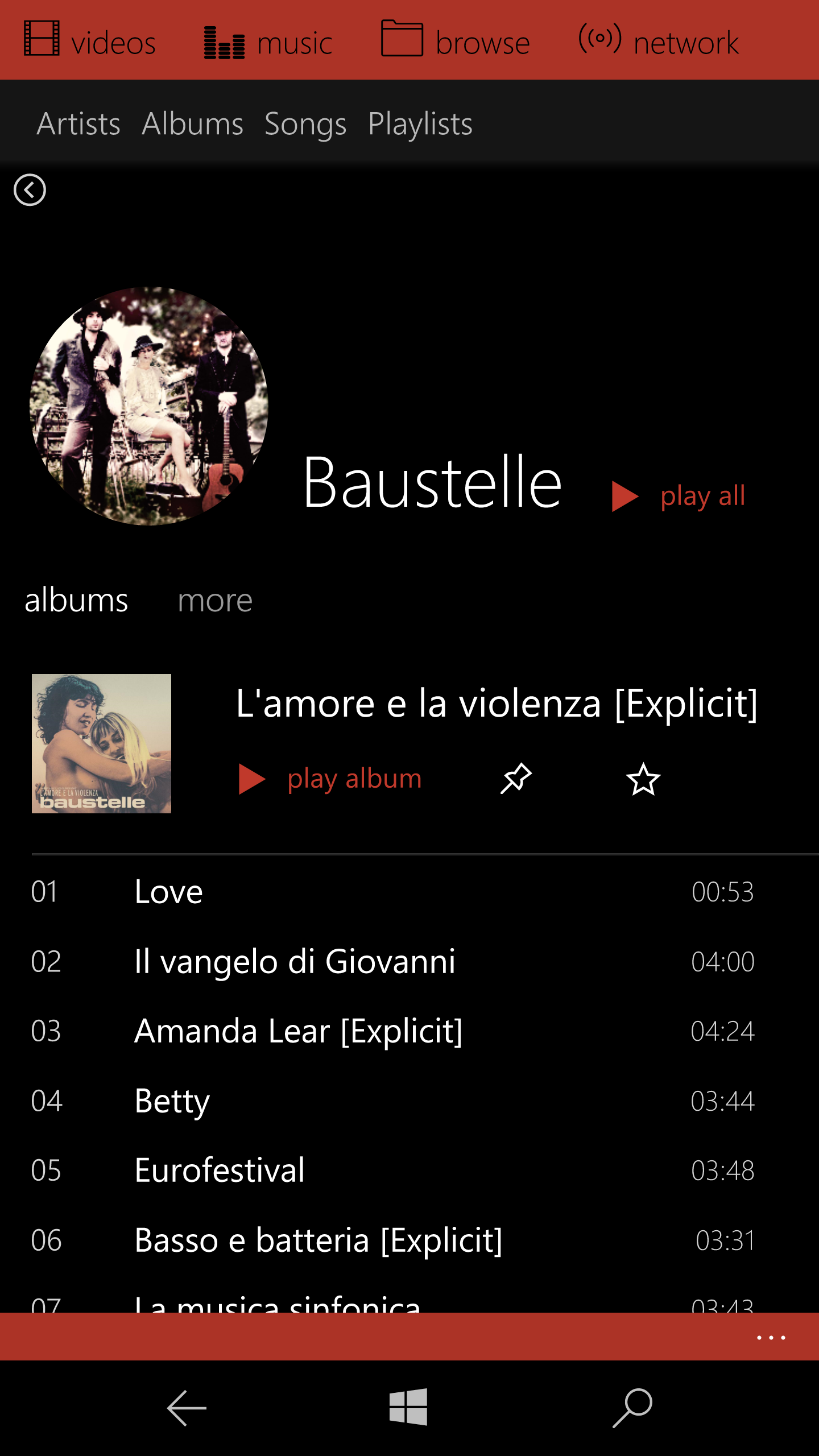Show the Albums list
The image size is (819, 1456).
tap(192, 123)
